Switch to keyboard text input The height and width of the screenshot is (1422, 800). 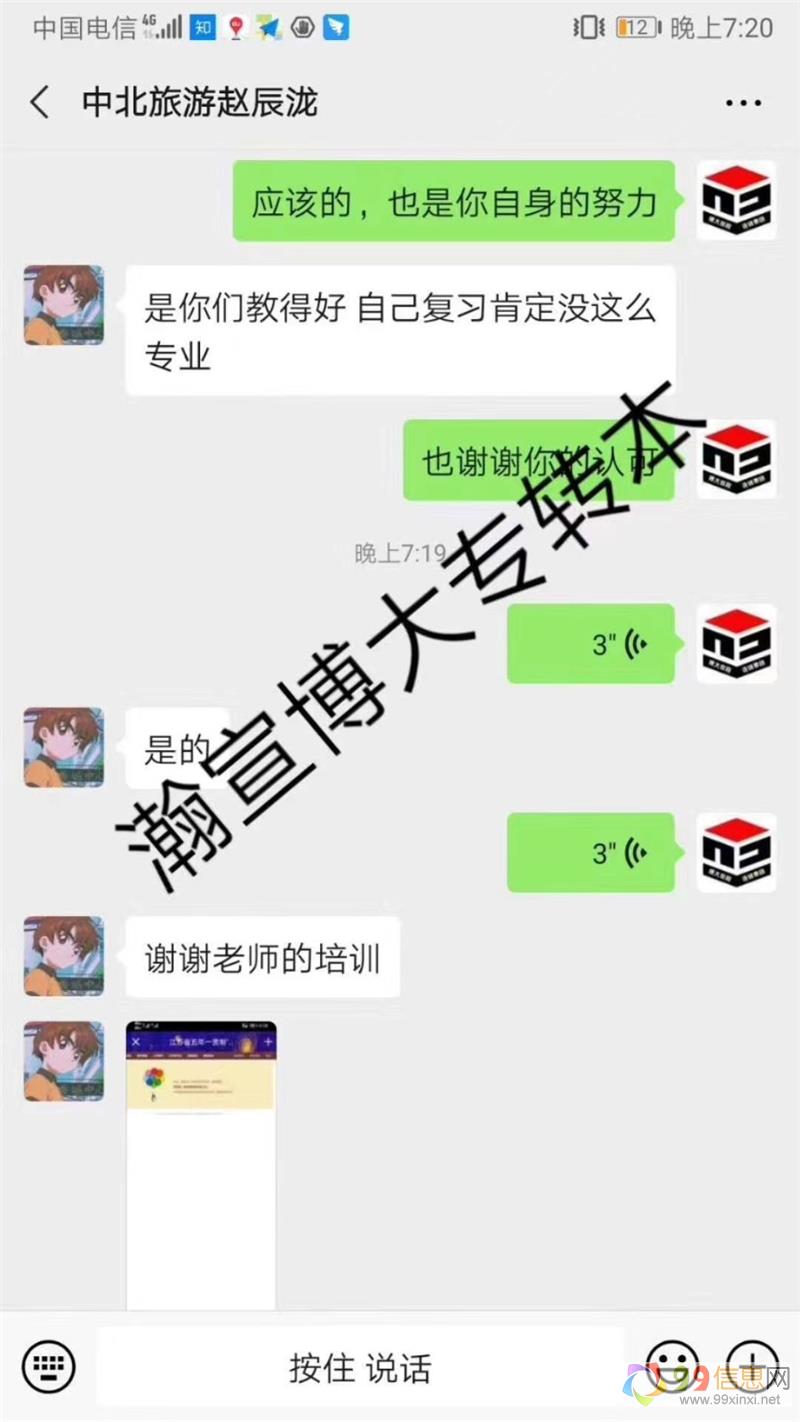(48, 1365)
